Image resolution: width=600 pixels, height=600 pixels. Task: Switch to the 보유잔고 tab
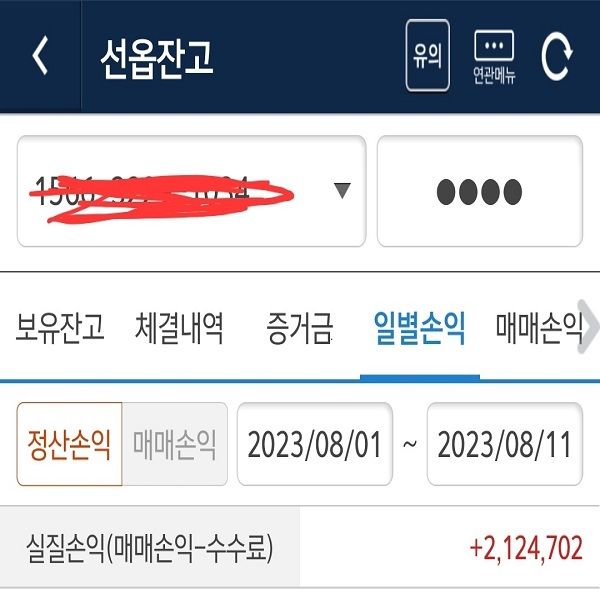[x=60, y=328]
